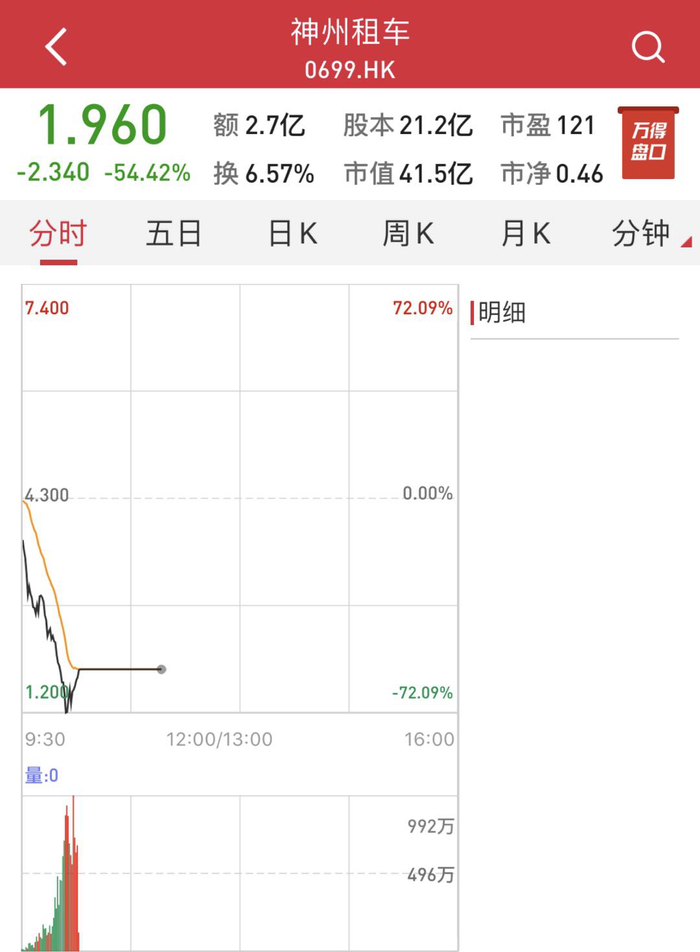Screen dimensions: 700x952
Task: Expand the 分钟 interval dropdown
Action: tap(648, 234)
